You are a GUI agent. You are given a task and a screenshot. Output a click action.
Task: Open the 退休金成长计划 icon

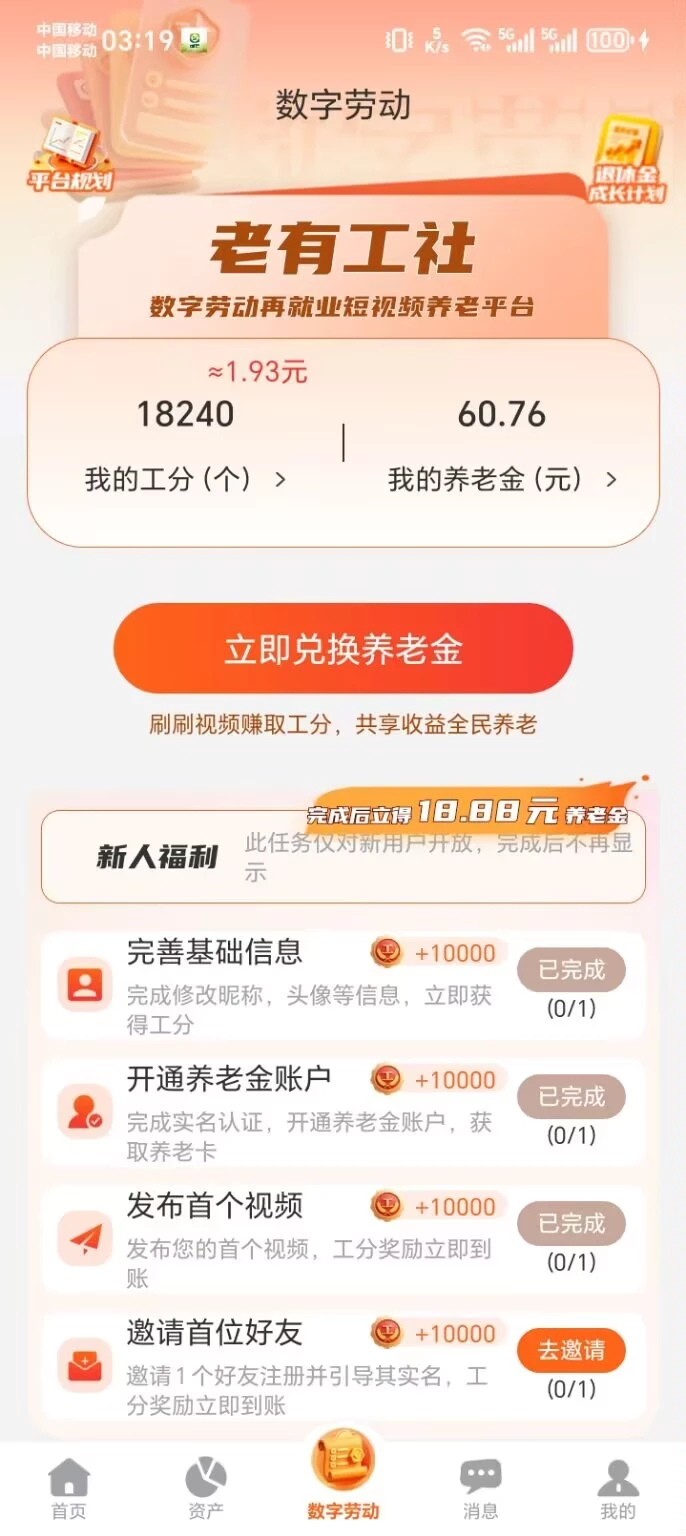[x=627, y=160]
